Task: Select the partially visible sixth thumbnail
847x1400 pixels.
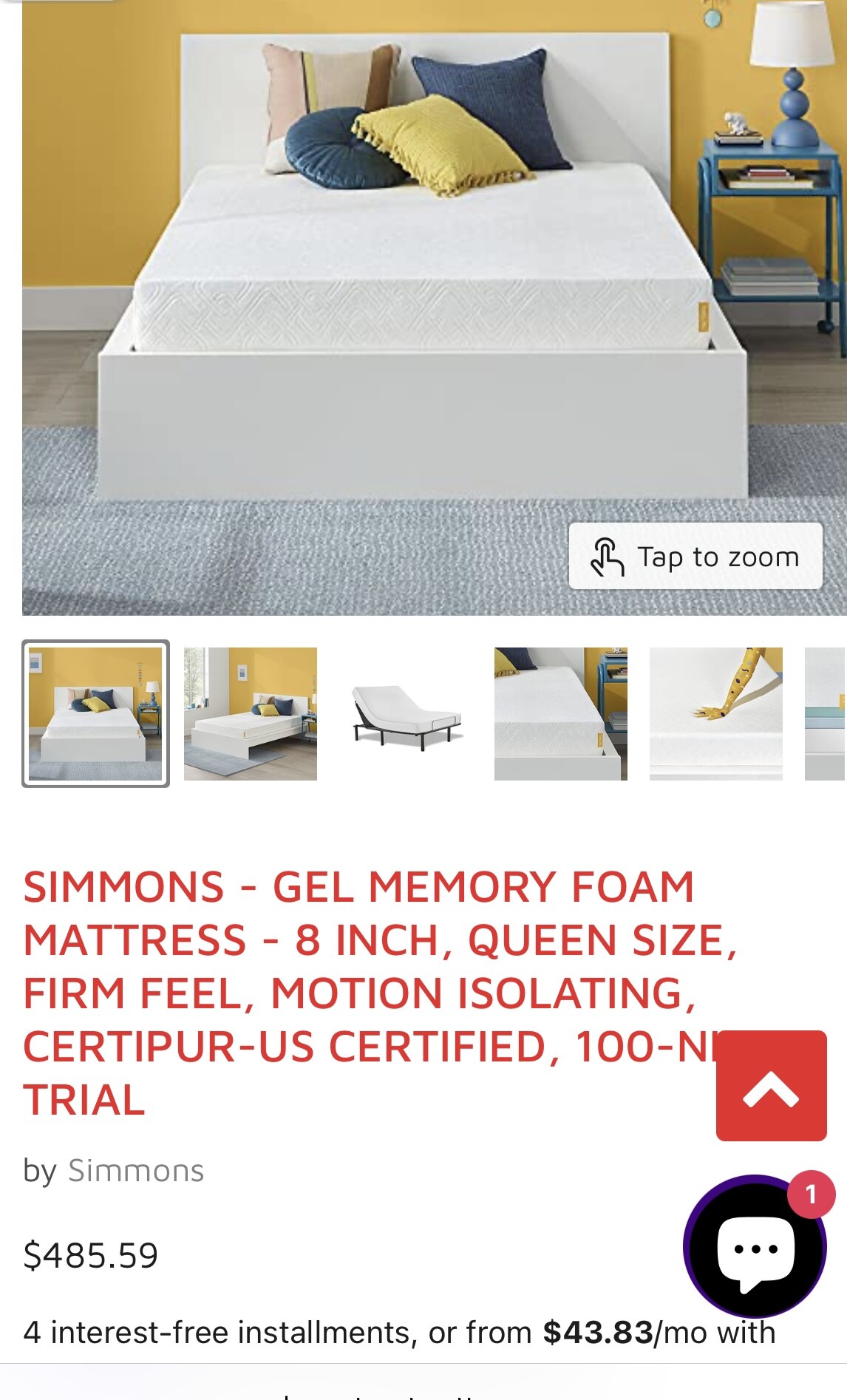Action: coord(825,713)
